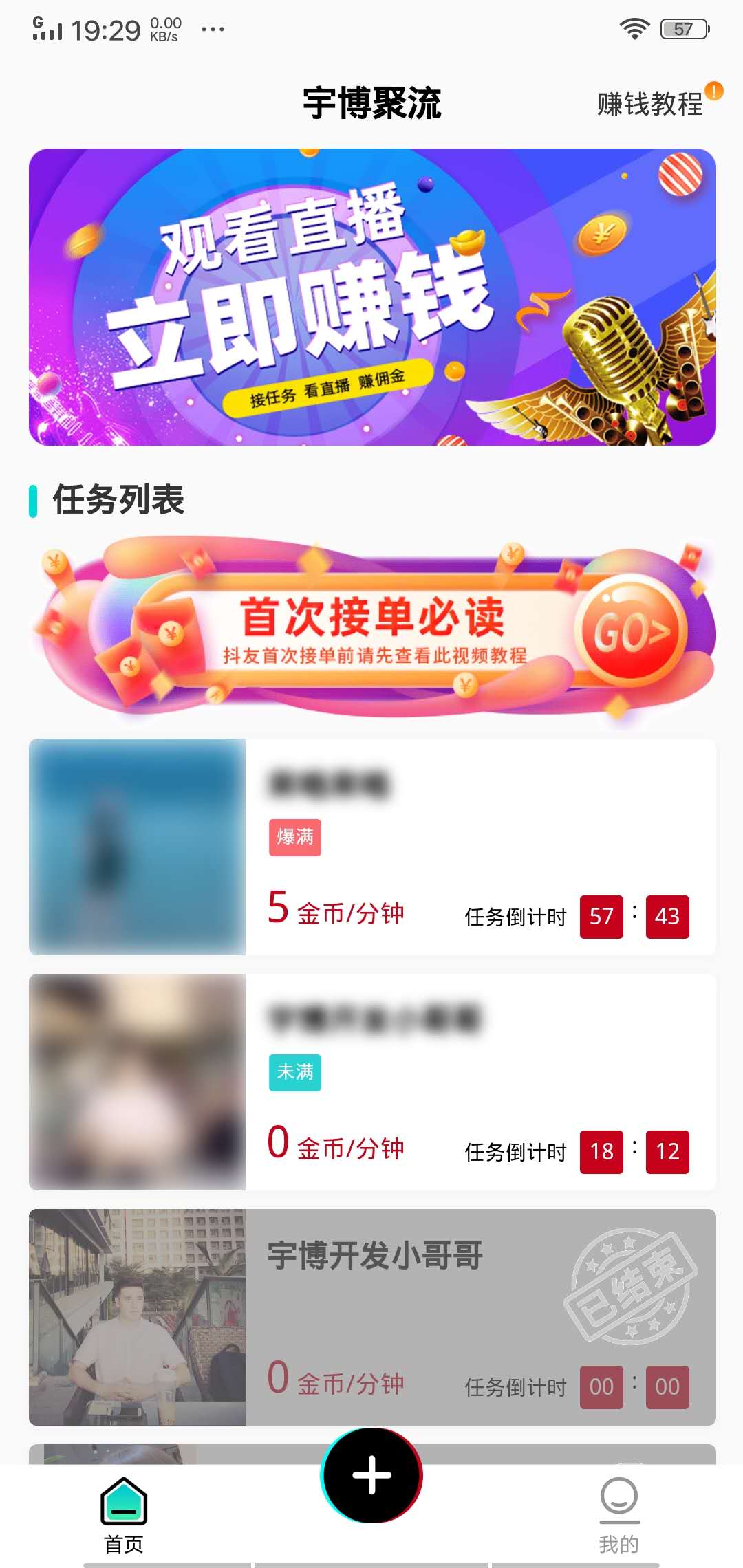Image resolution: width=743 pixels, height=1568 pixels.
Task: Open the 首次接单必读 tutorial banner
Action: pyautogui.click(x=371, y=628)
